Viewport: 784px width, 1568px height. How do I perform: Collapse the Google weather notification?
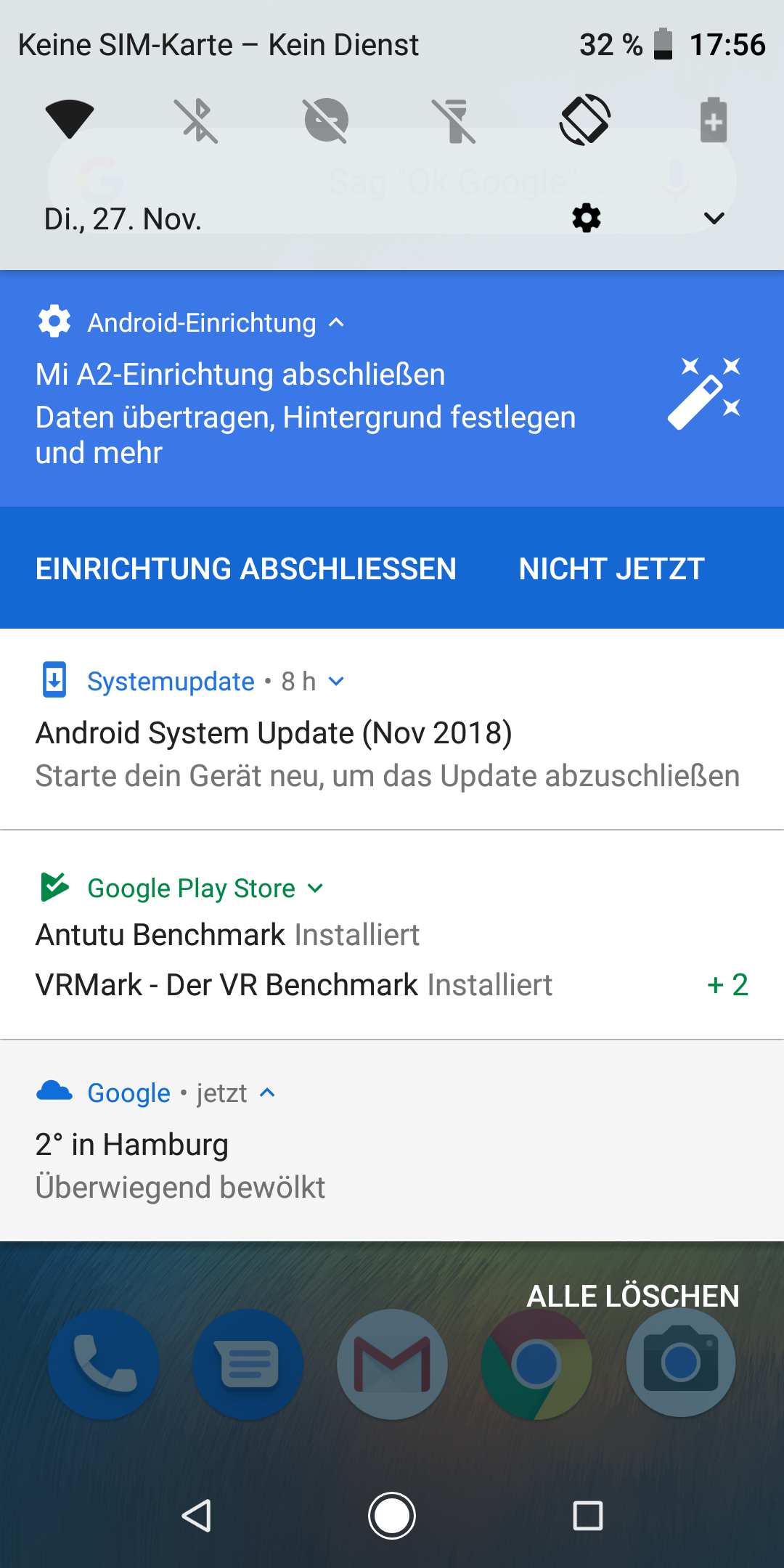[x=268, y=1093]
